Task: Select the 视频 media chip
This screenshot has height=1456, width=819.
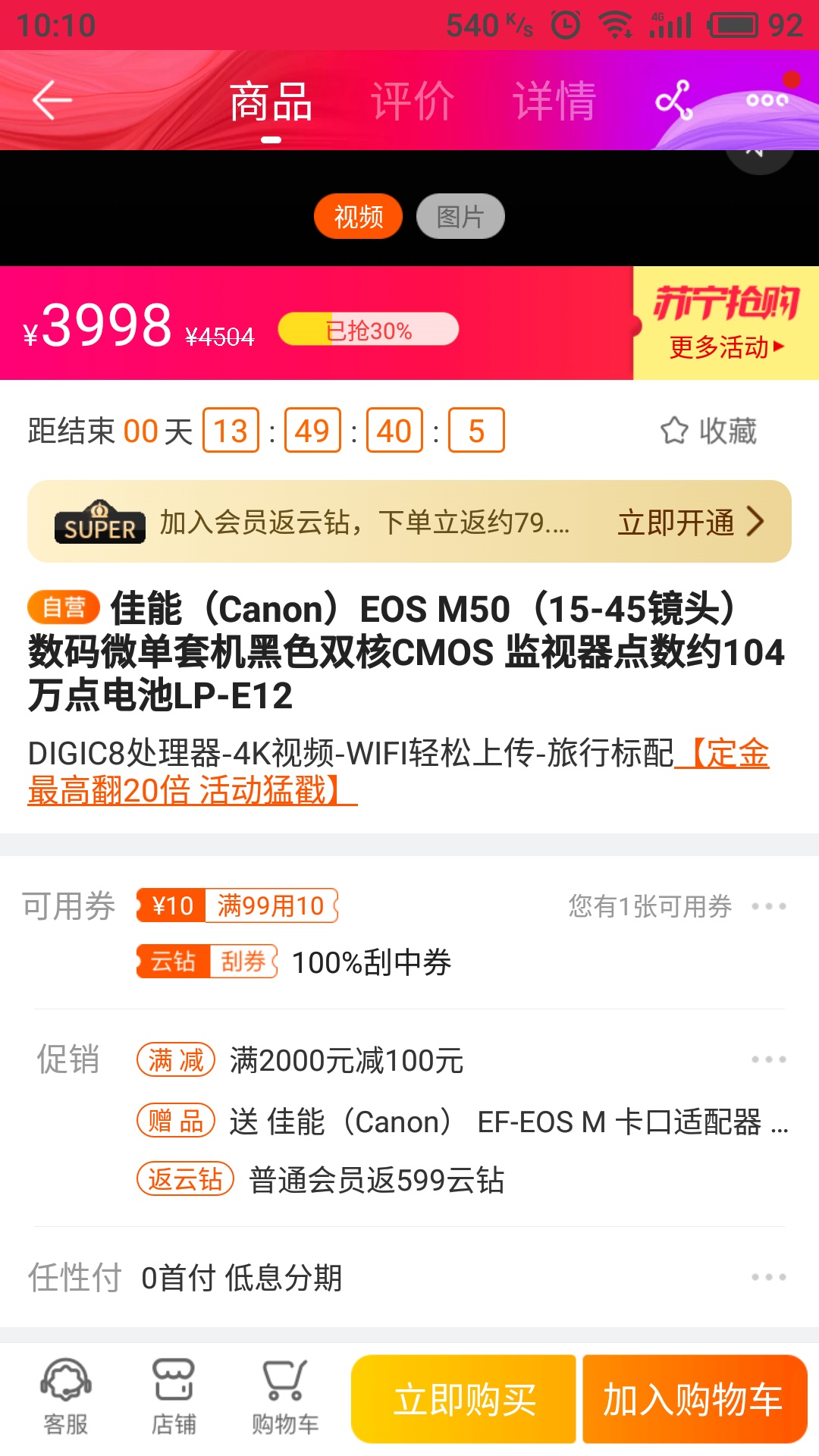Action: 359,216
